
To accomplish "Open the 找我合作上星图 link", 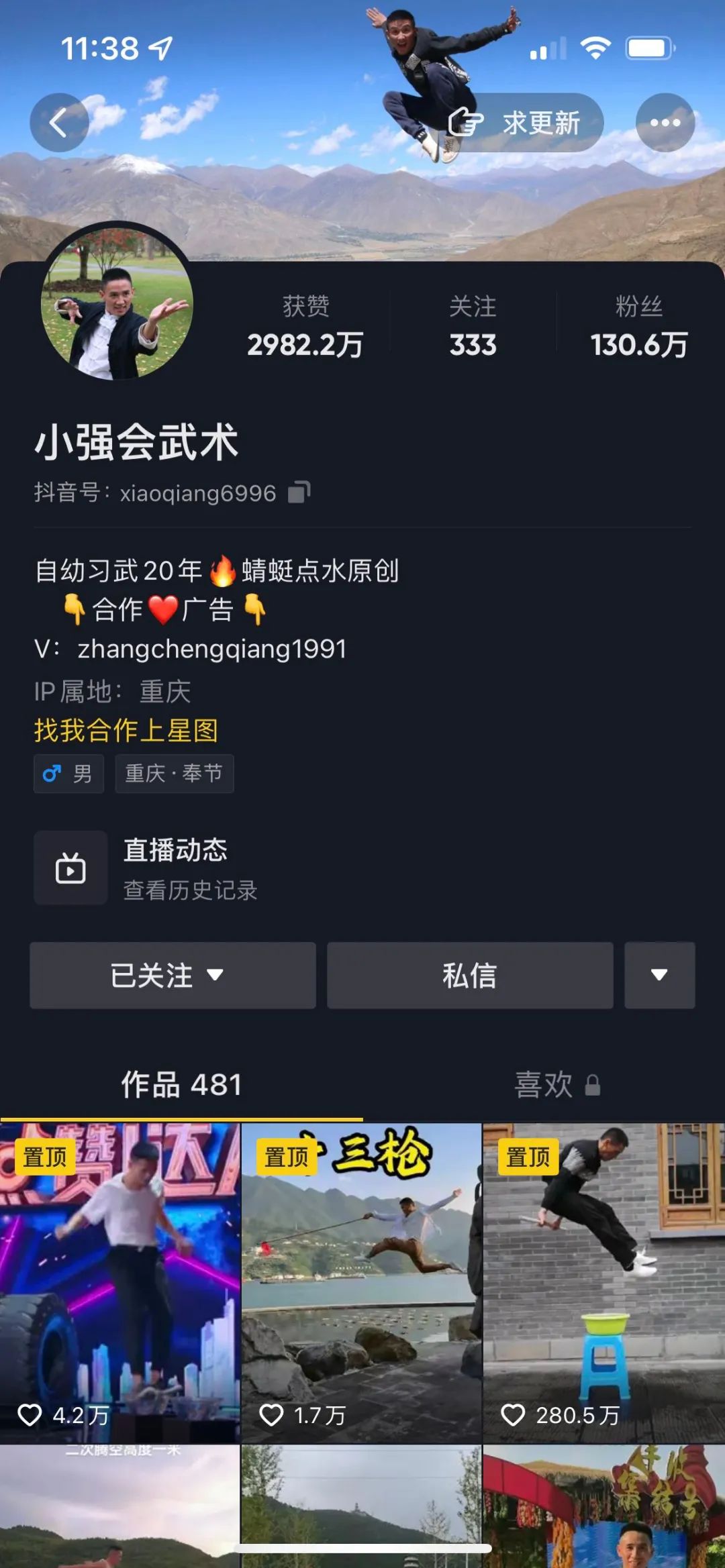I will point(126,730).
